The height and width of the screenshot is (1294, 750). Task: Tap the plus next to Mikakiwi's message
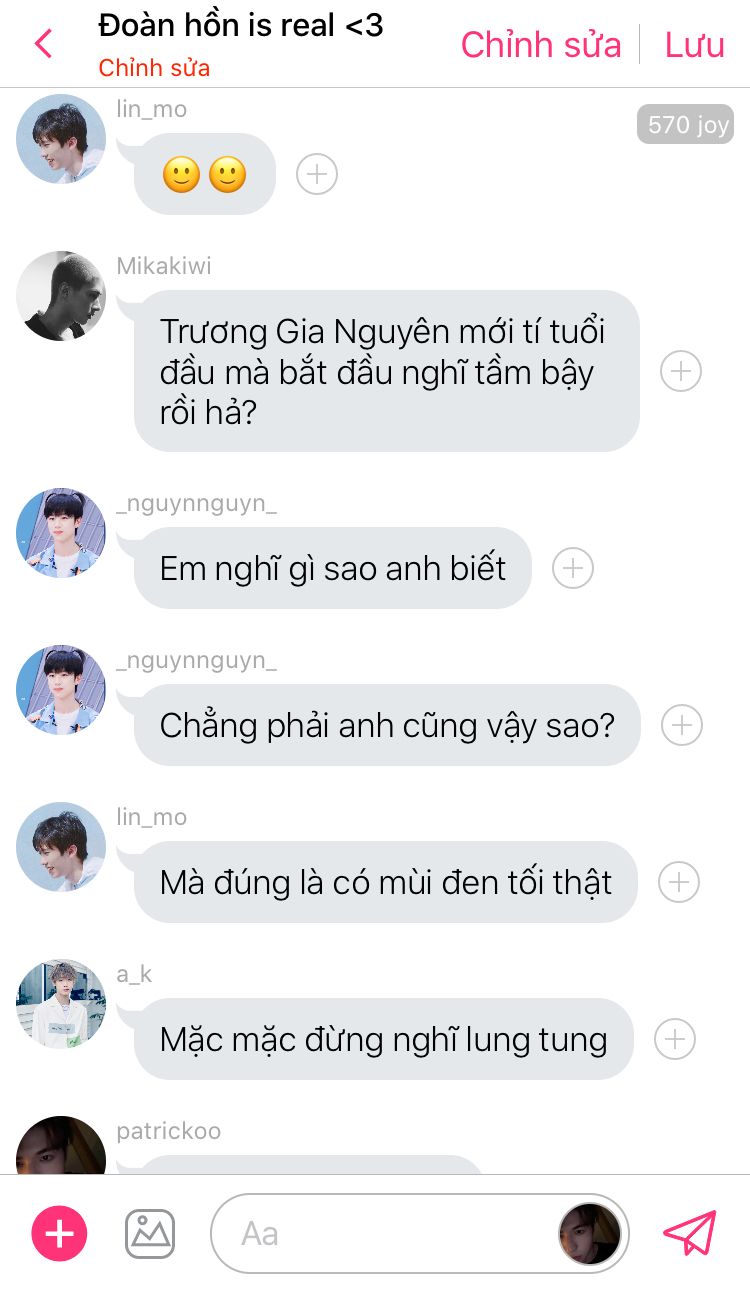point(681,371)
